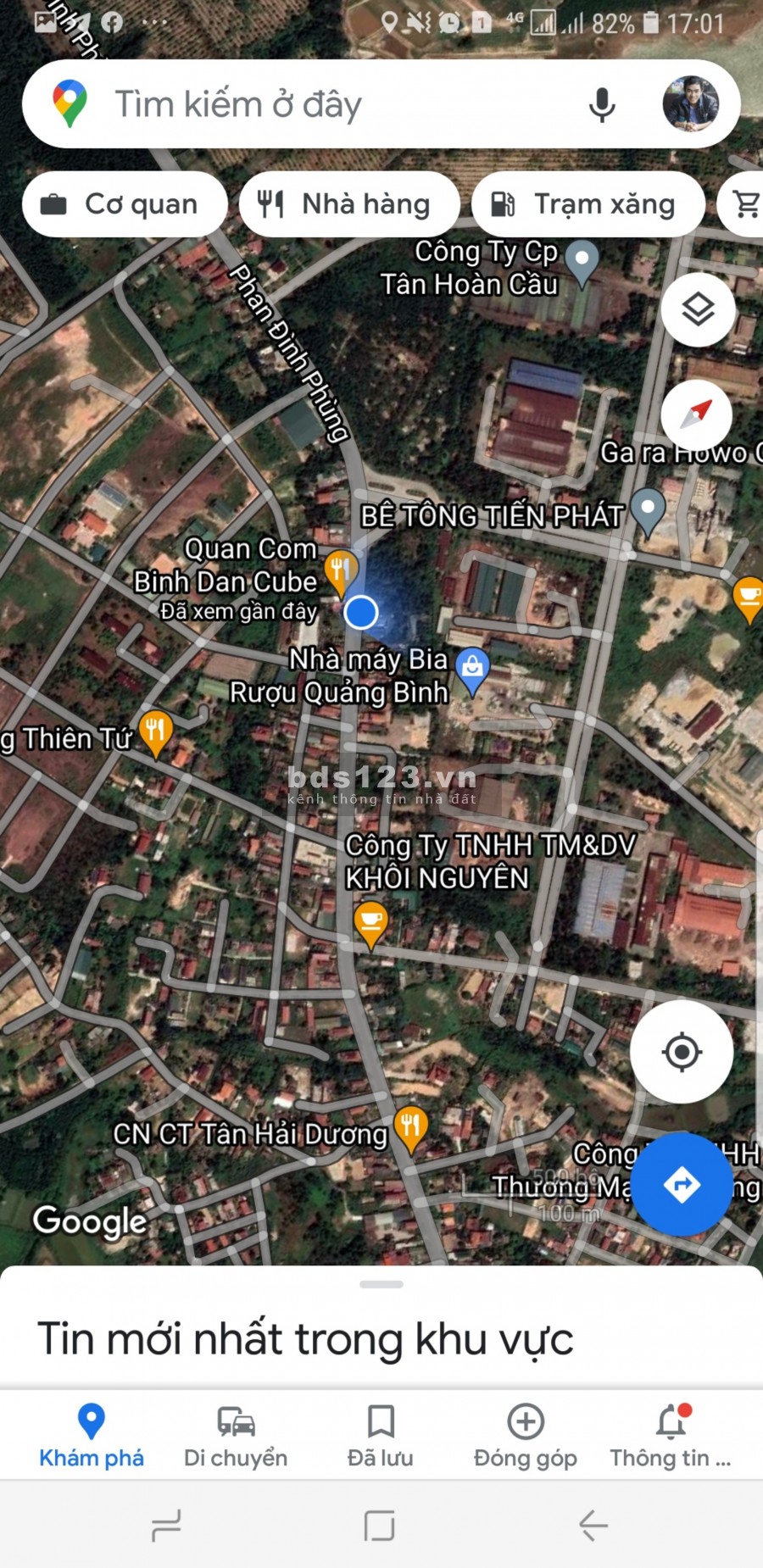Open the "Thông tin" notifications tab
This screenshot has width=763, height=1568.
tap(671, 1436)
